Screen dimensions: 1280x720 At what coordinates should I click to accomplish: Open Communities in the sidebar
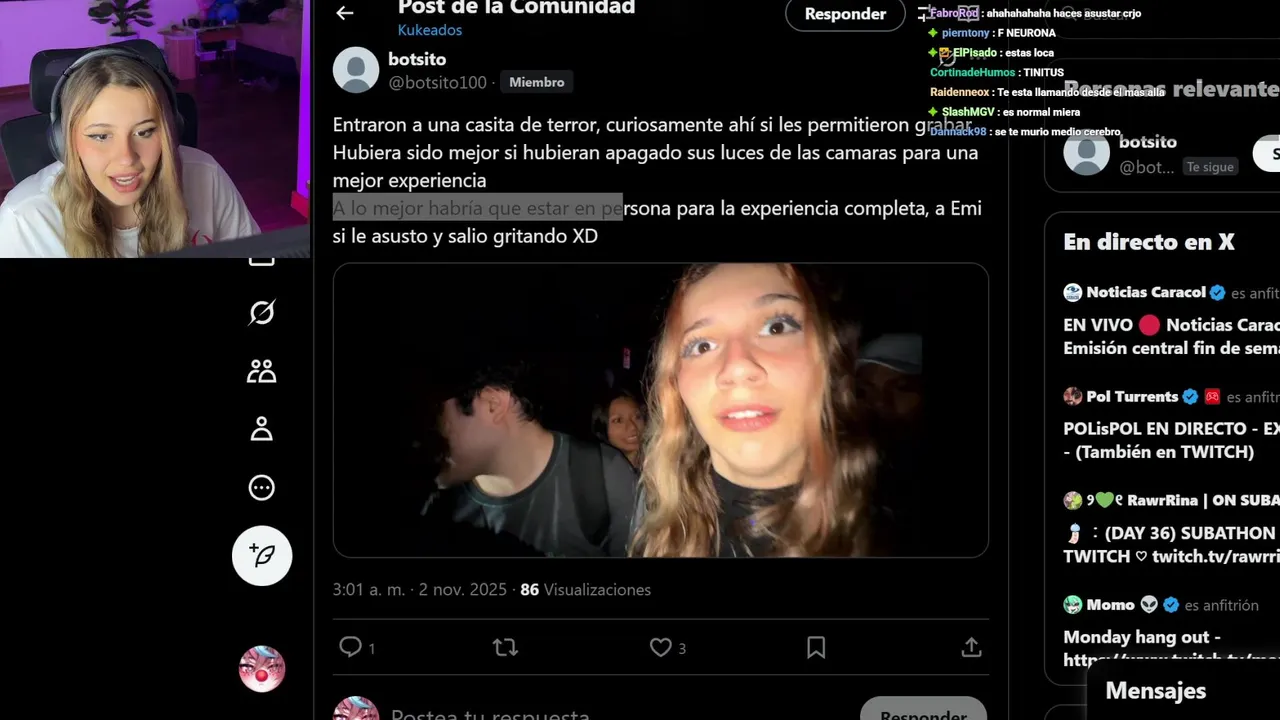point(262,372)
